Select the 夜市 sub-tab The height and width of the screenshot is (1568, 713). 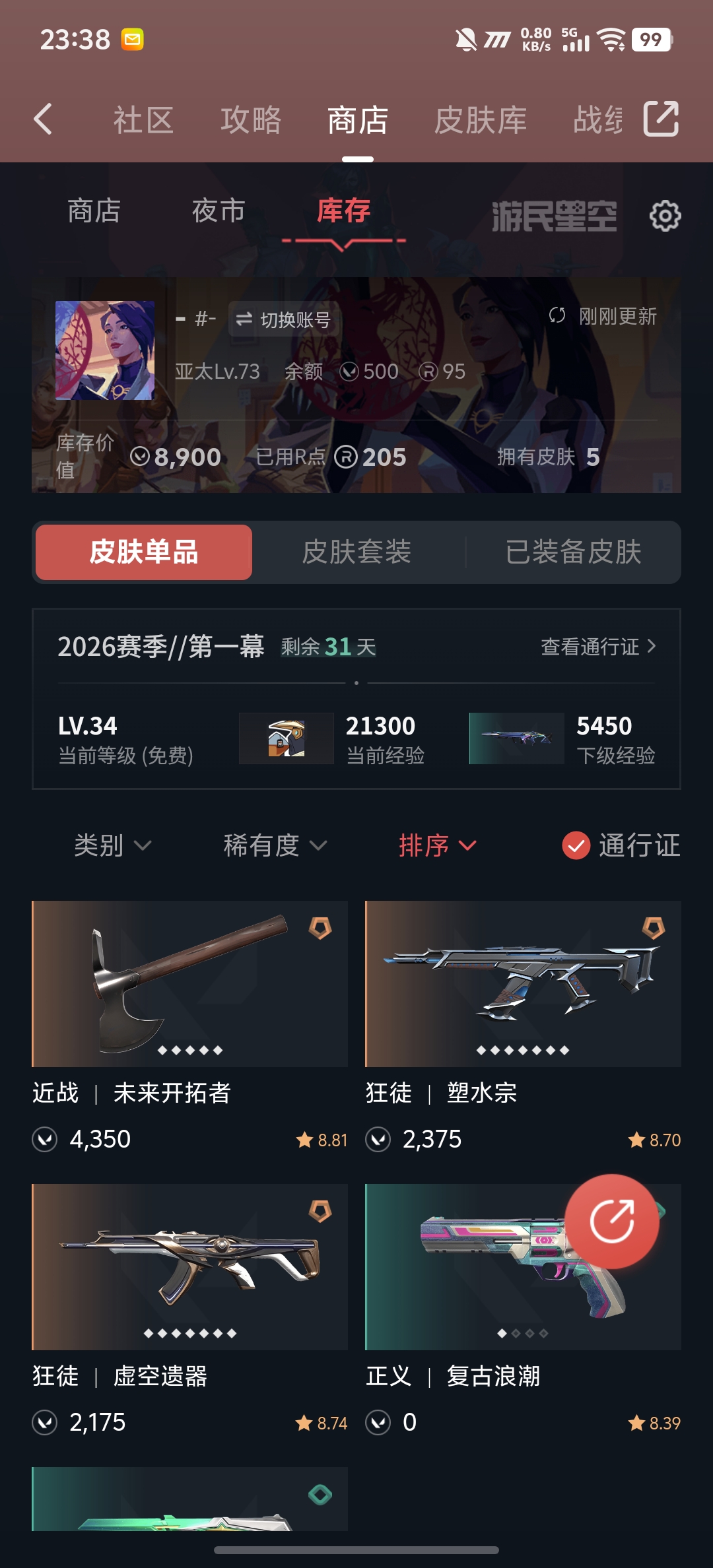click(x=218, y=211)
